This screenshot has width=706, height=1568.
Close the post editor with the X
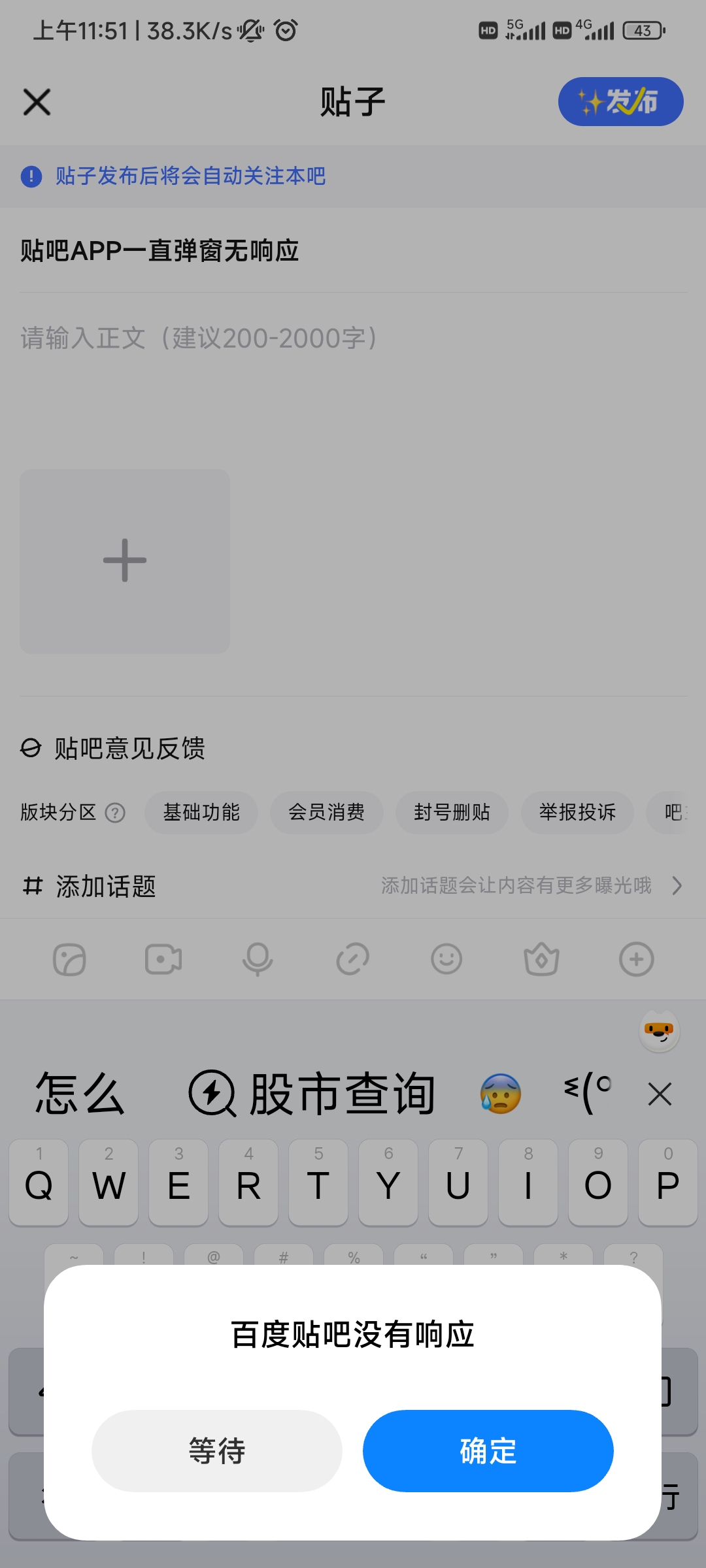[37, 102]
